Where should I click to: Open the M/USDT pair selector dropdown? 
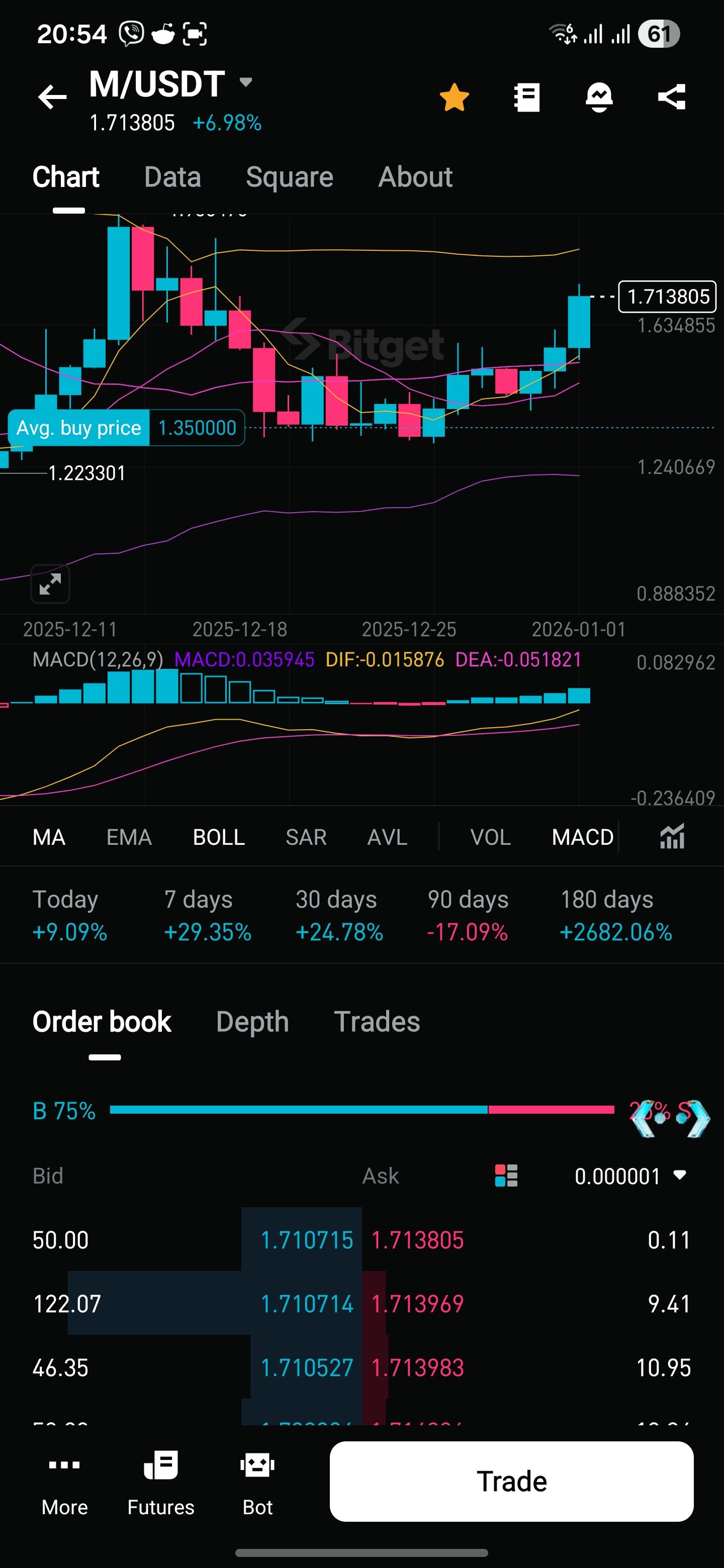[246, 83]
